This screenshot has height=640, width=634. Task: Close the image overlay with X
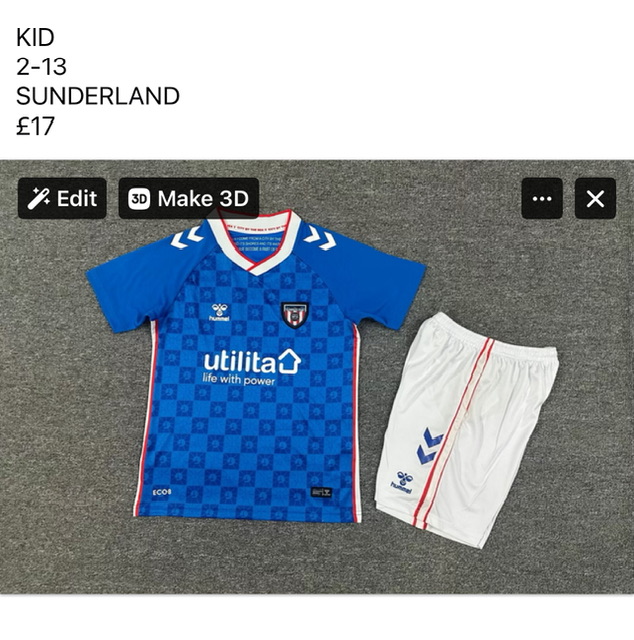click(595, 198)
